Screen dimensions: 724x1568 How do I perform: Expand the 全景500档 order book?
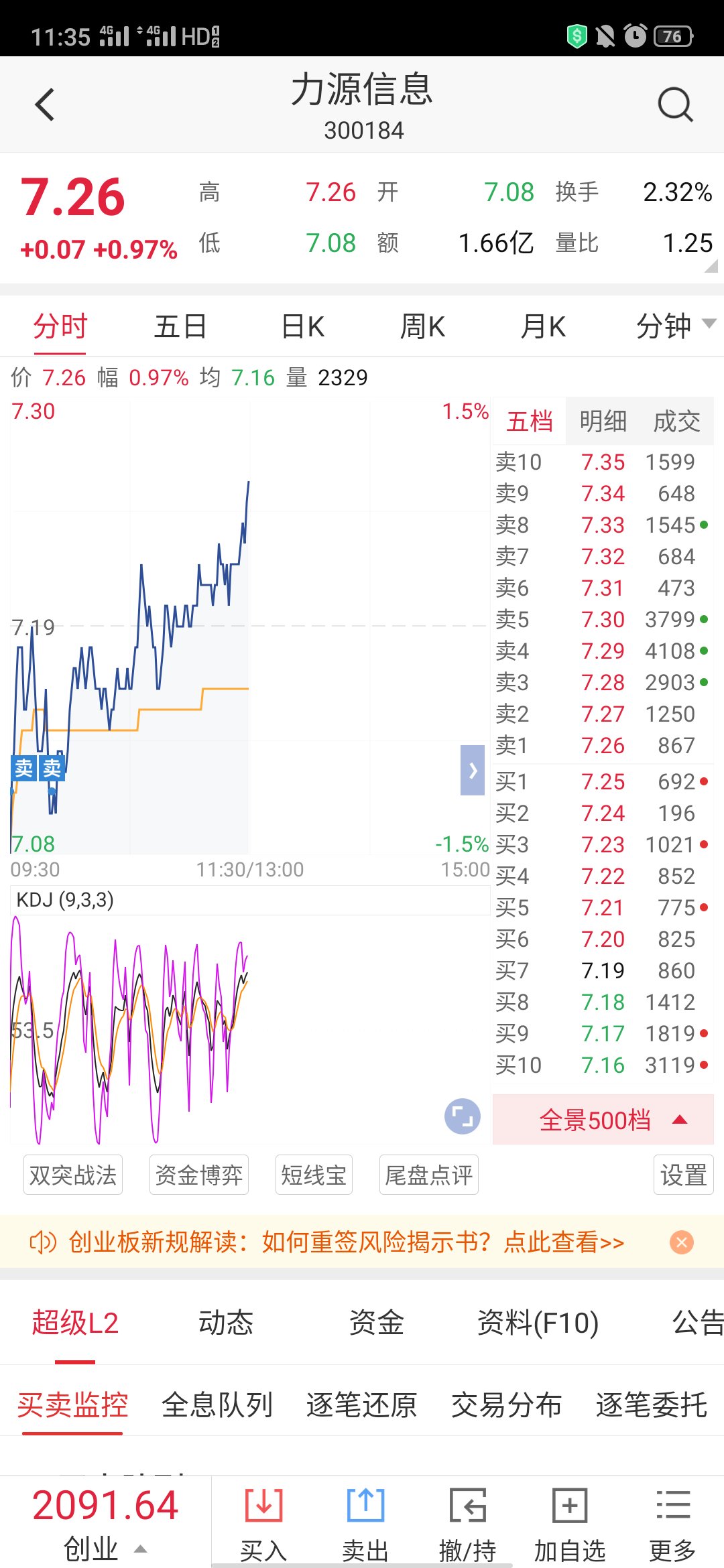pyautogui.click(x=603, y=1120)
